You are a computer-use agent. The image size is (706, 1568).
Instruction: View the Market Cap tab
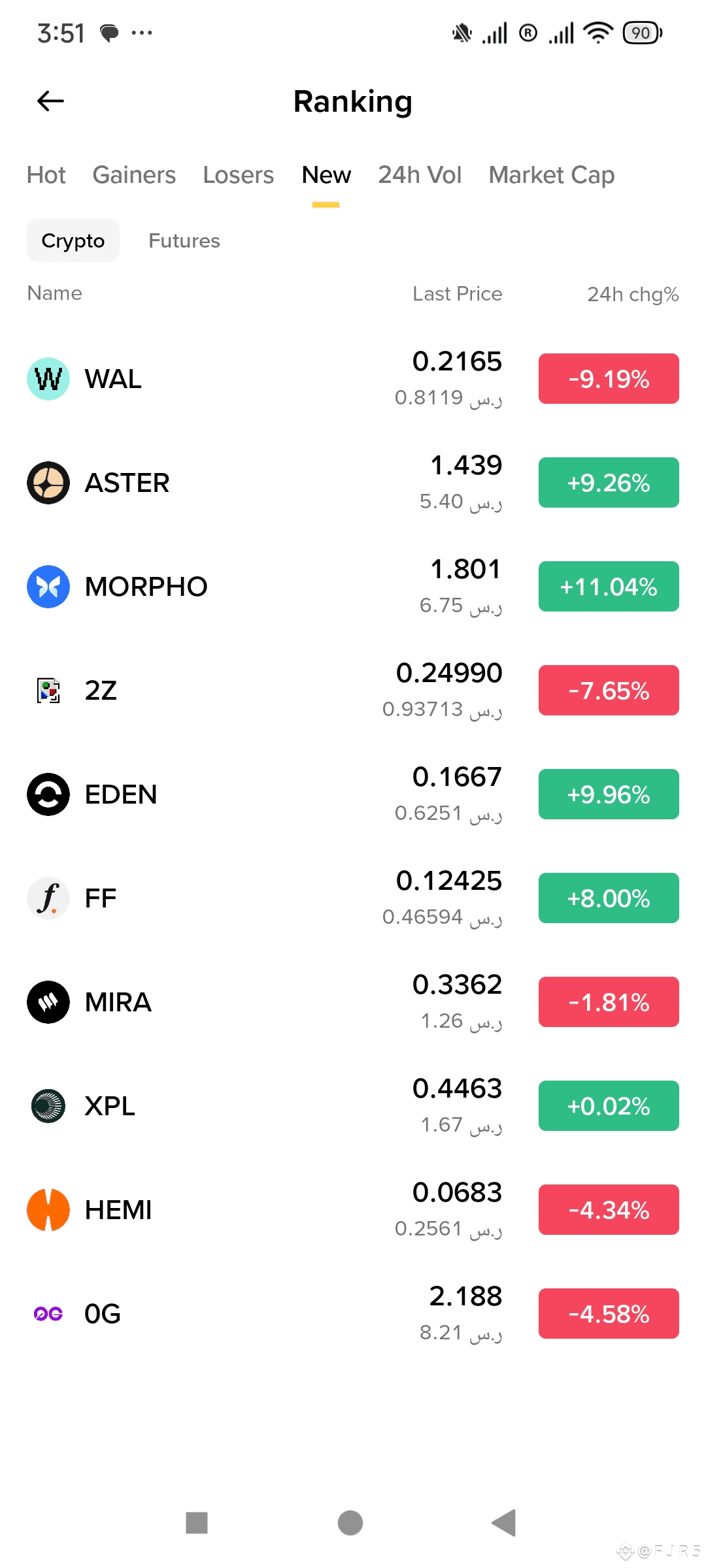click(x=551, y=175)
